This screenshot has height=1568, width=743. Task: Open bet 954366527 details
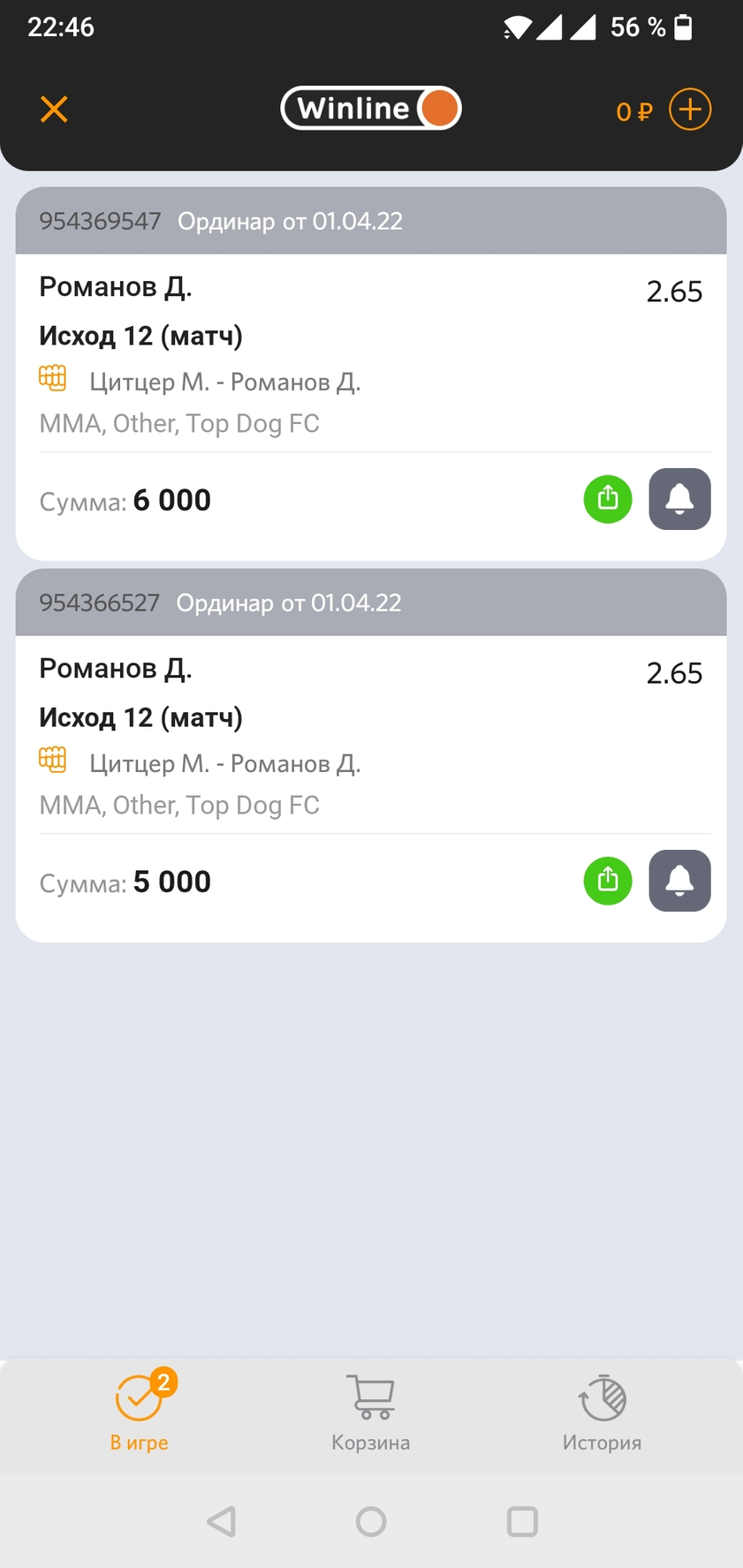tap(371, 755)
